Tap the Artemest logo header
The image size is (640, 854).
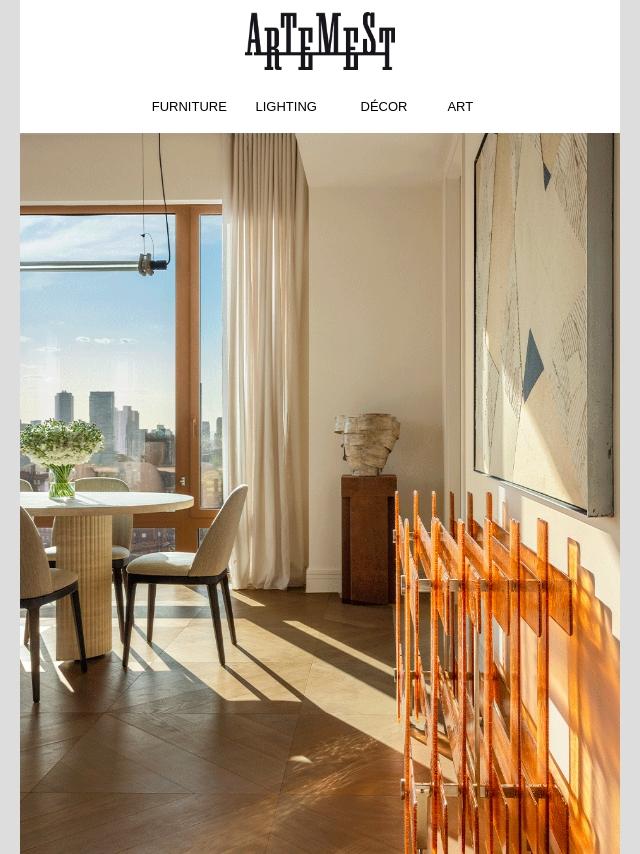pyautogui.click(x=320, y=41)
